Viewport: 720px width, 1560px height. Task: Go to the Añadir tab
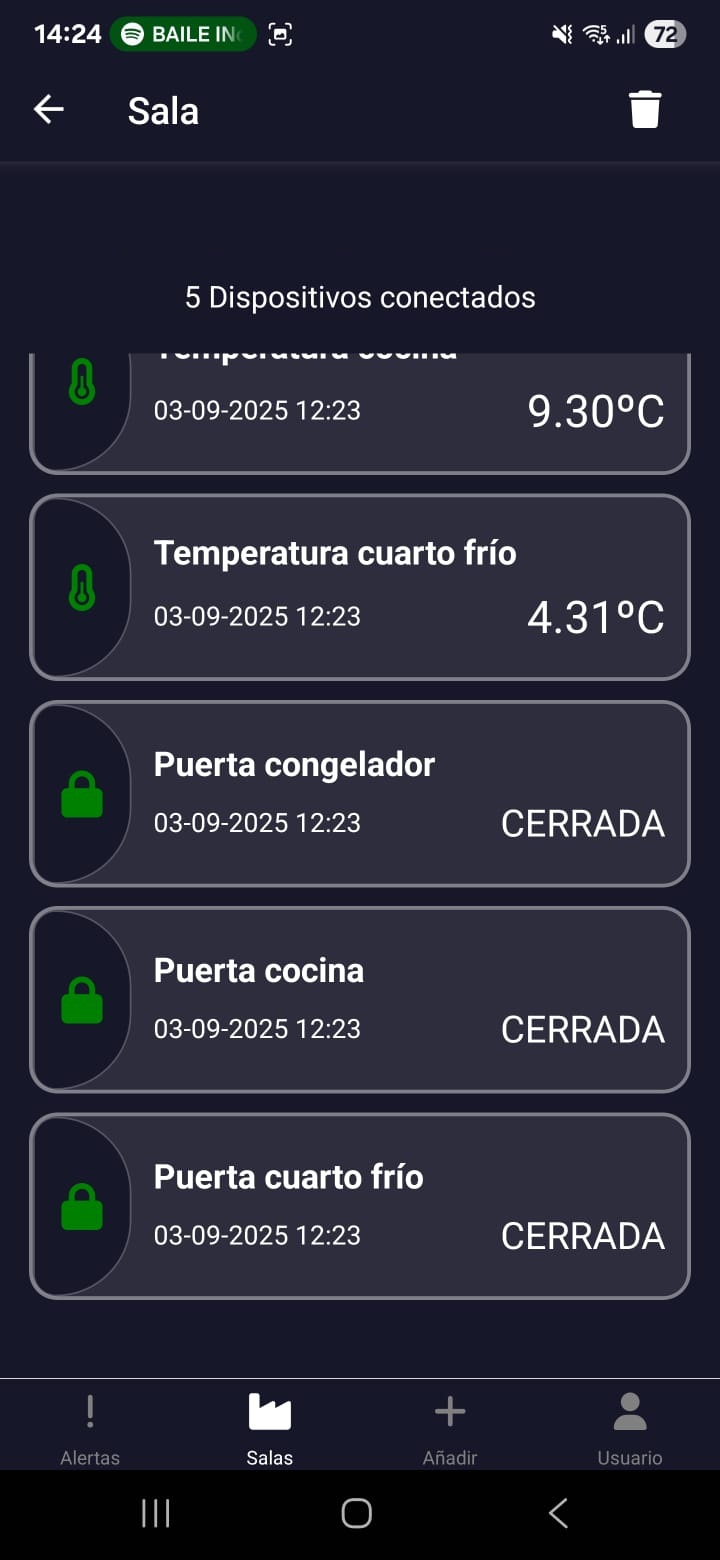pyautogui.click(x=450, y=1426)
